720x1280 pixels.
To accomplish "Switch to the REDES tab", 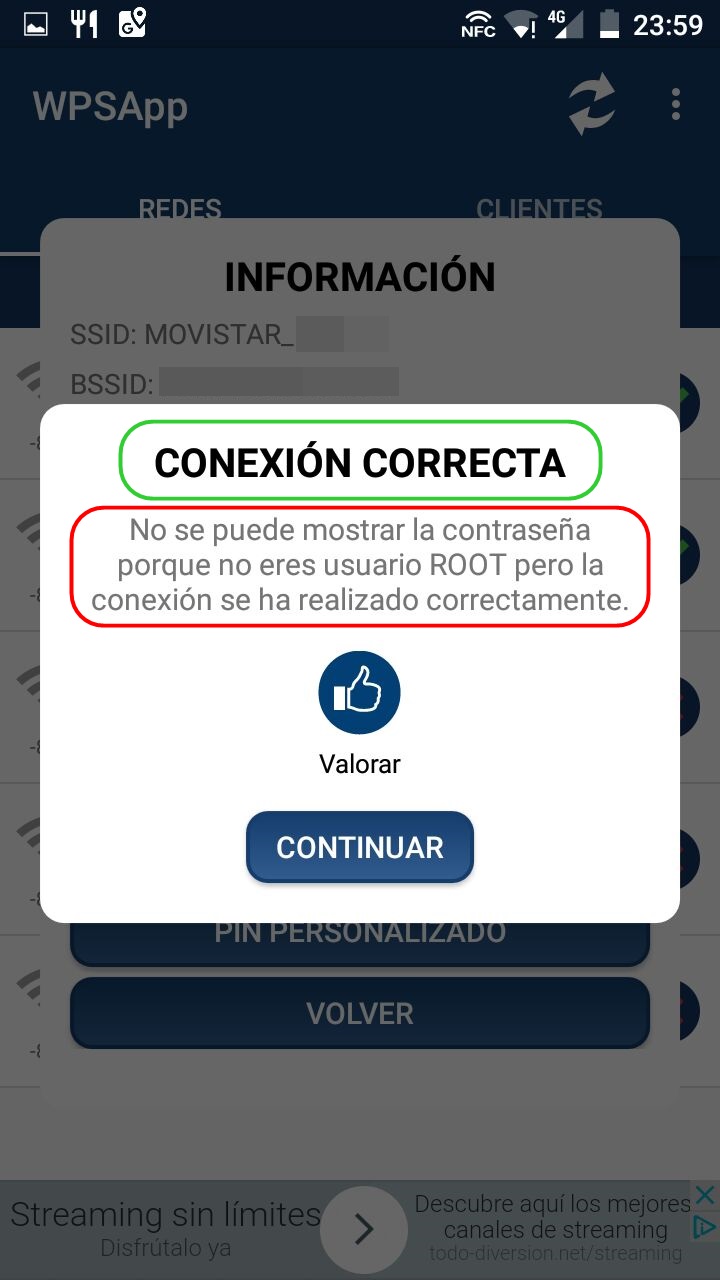I will 180,209.
